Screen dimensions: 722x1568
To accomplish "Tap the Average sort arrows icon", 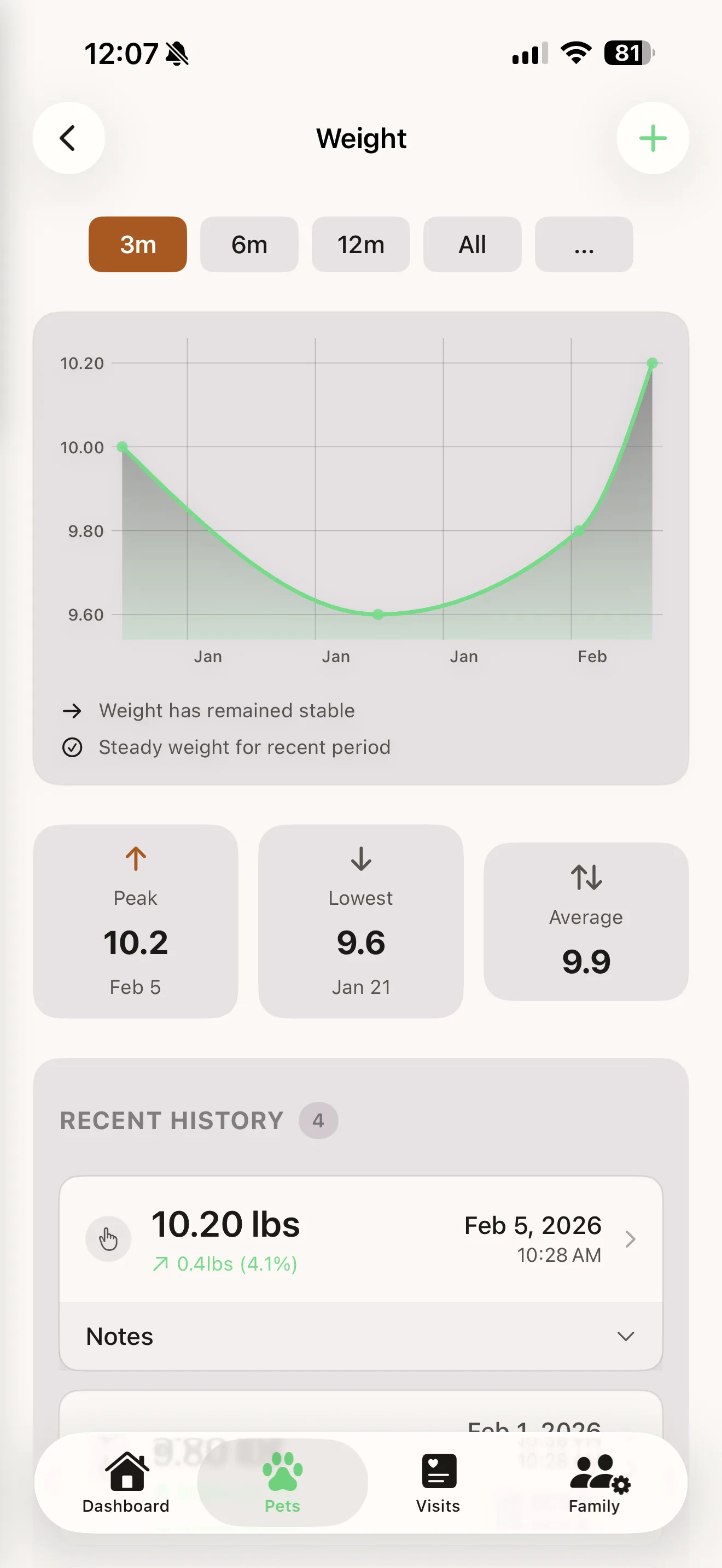I will click(x=585, y=879).
